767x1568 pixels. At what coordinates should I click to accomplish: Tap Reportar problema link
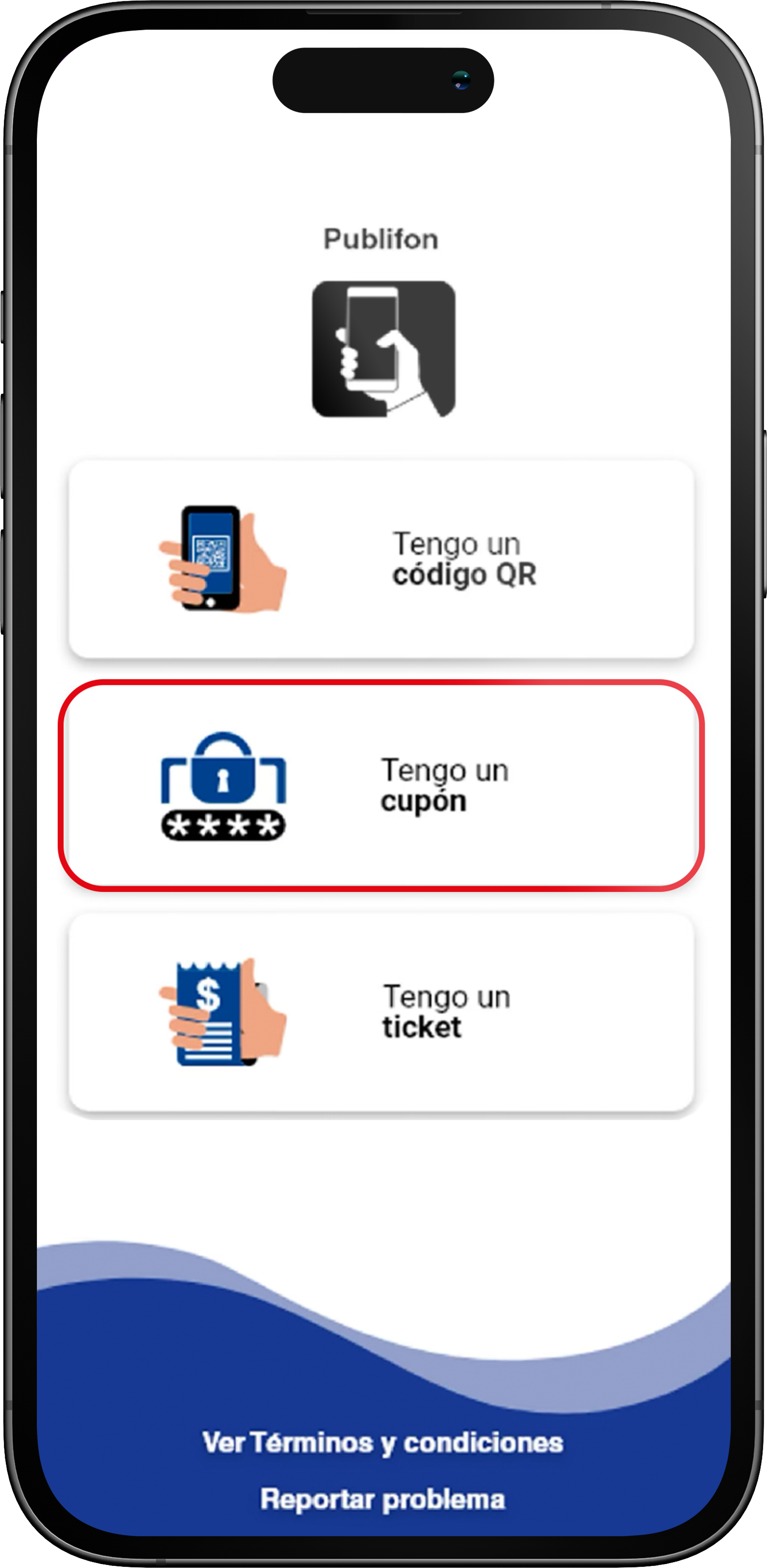[x=382, y=1499]
